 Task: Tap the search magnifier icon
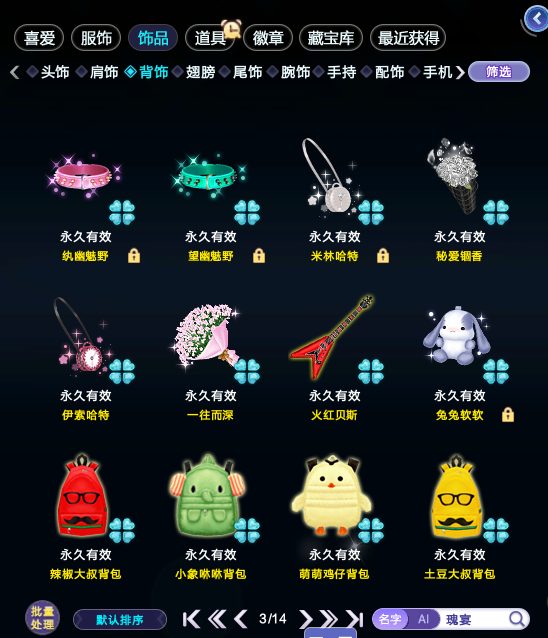(x=517, y=619)
